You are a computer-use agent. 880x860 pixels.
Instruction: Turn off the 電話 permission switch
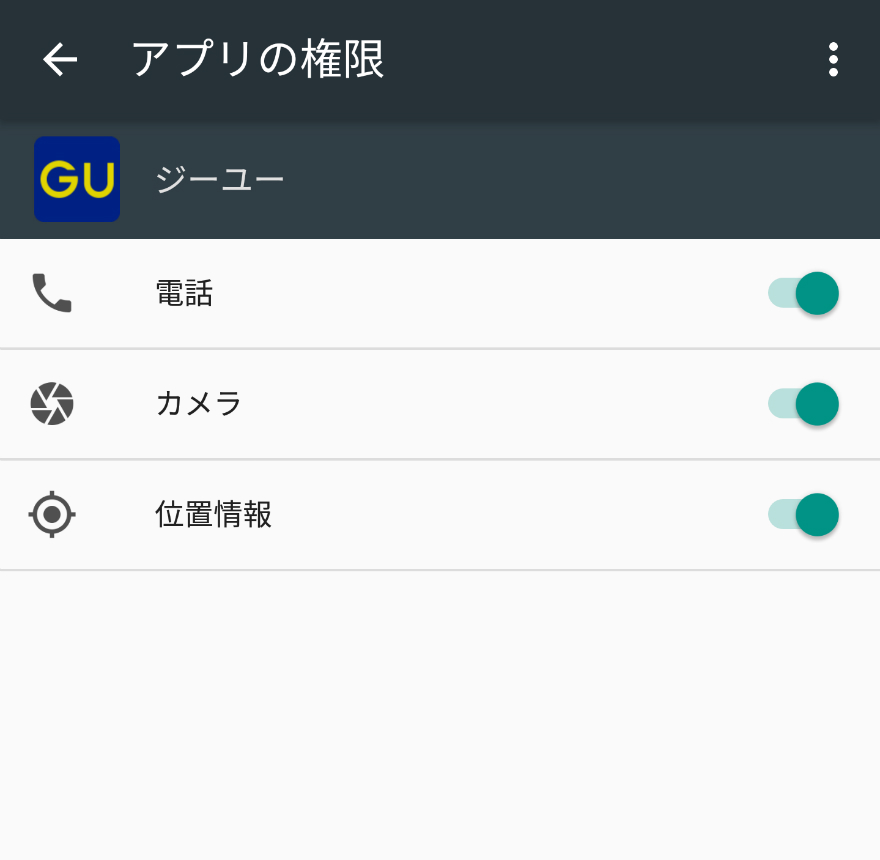[x=803, y=293]
